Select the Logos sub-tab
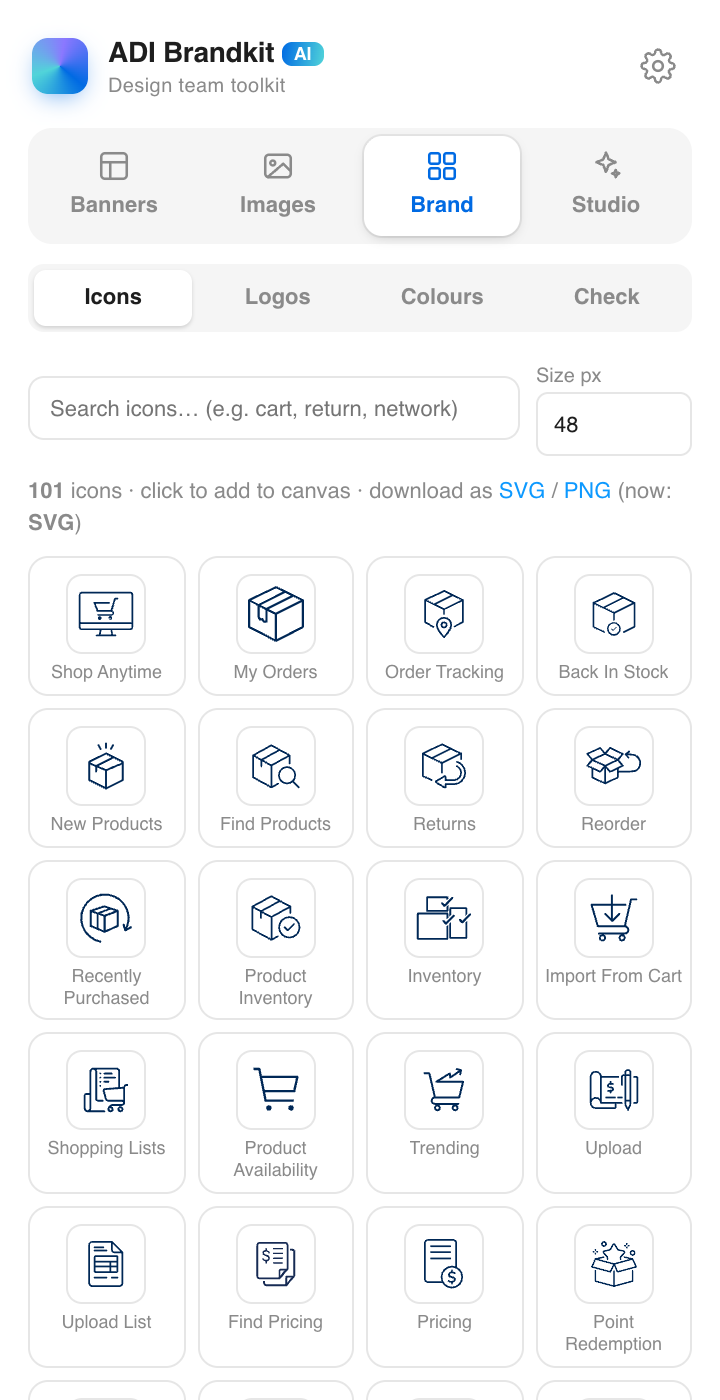The image size is (720, 1400). click(278, 297)
